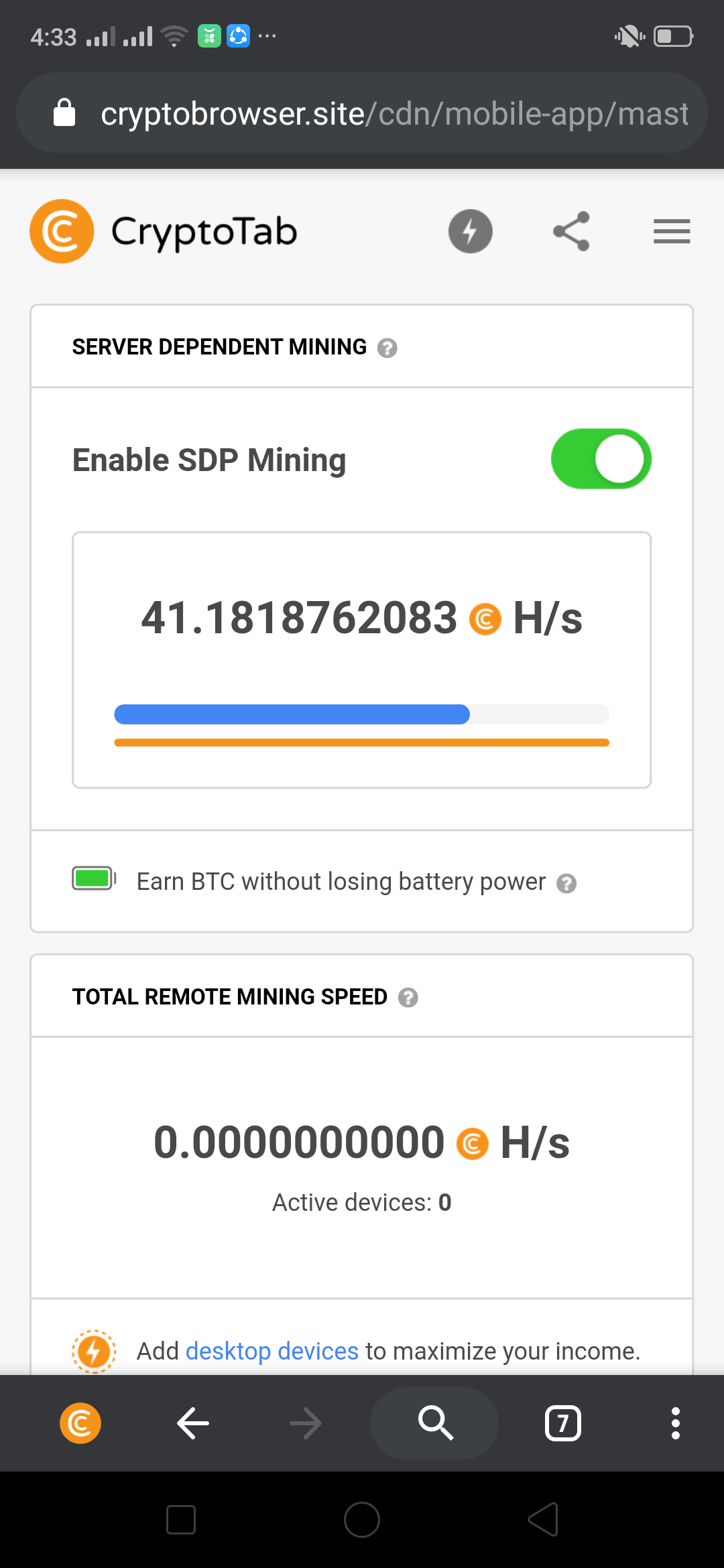
Task: Follow the desktop devices link
Action: 271,1351
